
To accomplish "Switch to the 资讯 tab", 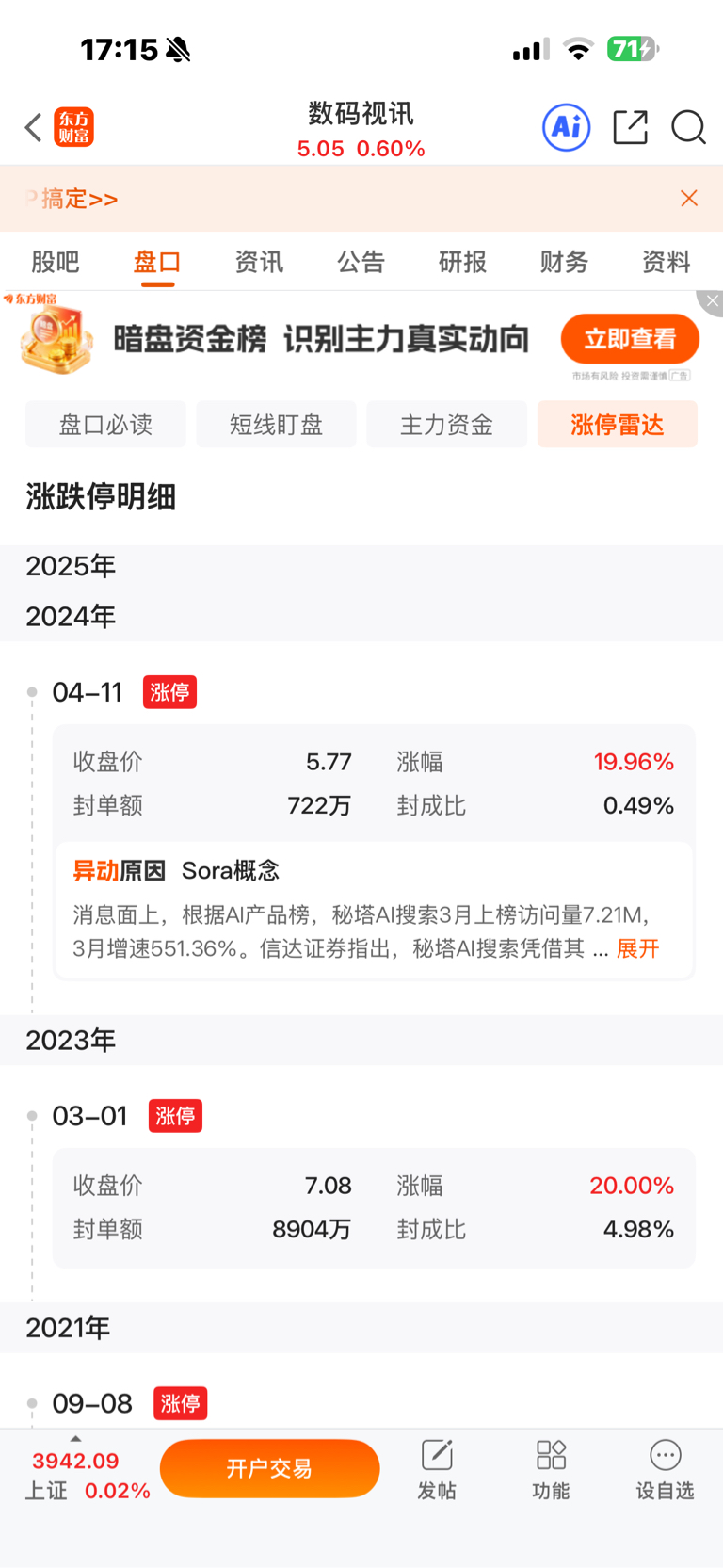I will point(259,262).
